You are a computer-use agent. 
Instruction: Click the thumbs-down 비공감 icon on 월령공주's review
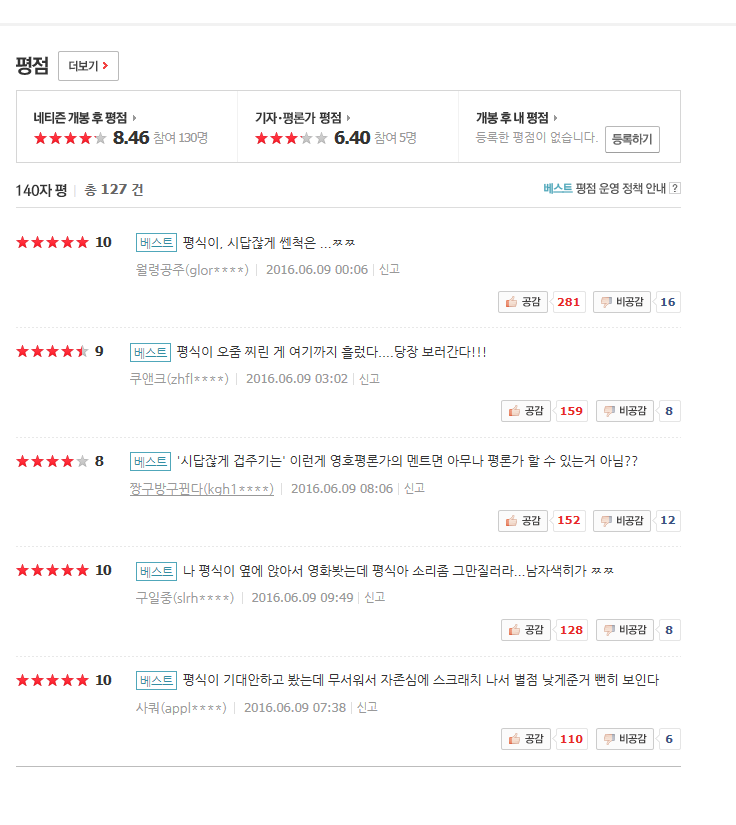(x=607, y=301)
